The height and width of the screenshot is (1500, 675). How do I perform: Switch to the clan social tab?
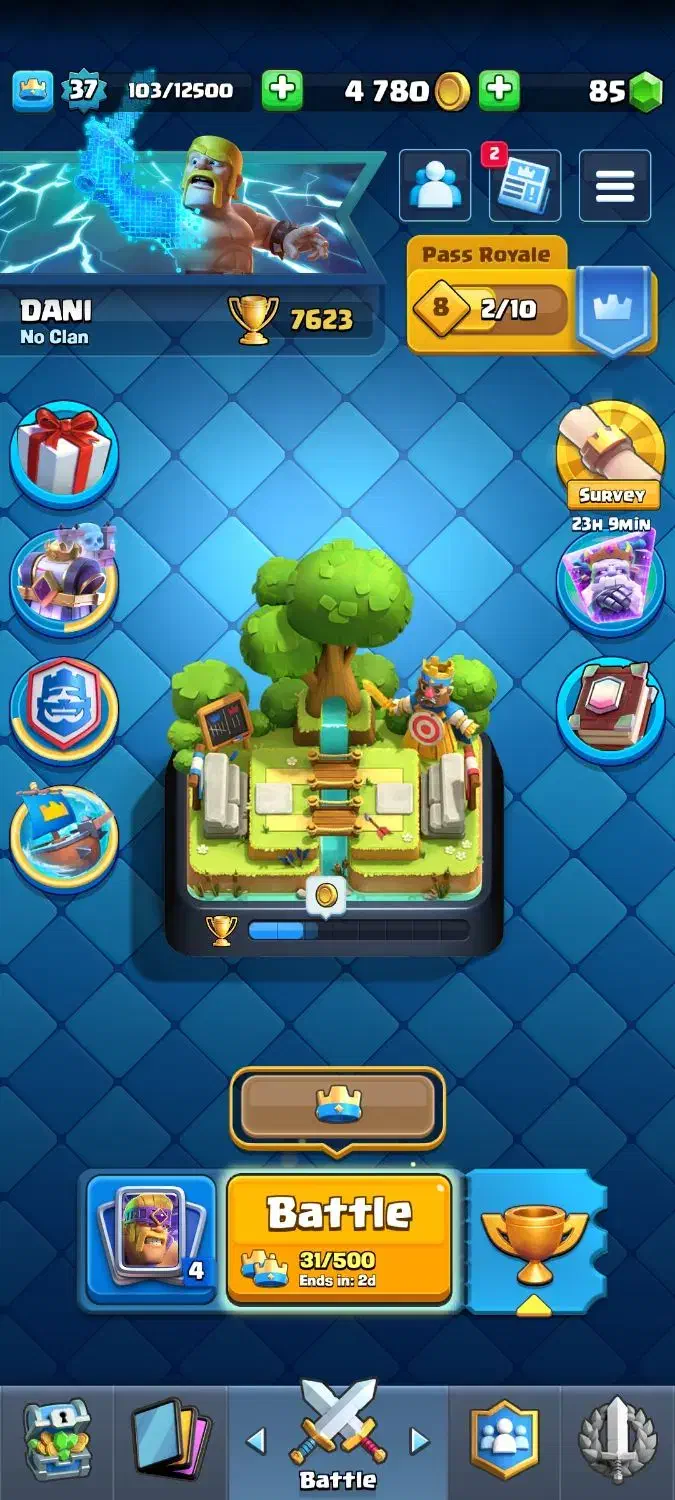[505, 1440]
